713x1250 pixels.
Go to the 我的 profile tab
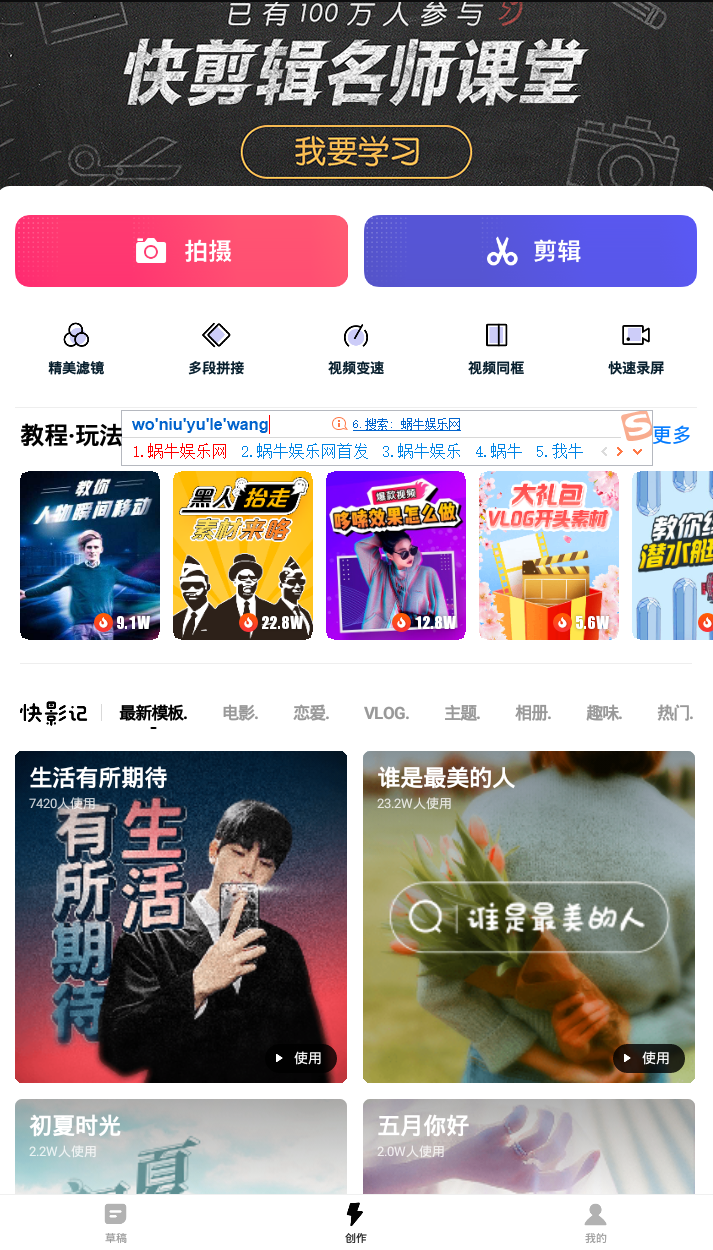tap(596, 1222)
